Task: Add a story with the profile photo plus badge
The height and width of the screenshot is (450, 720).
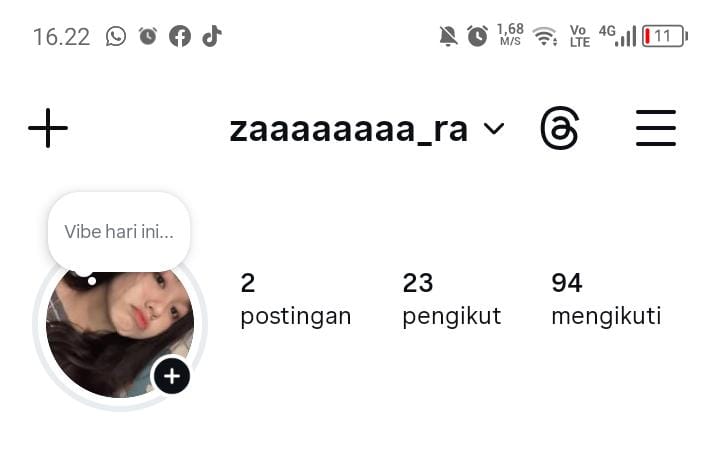Action: [172, 376]
